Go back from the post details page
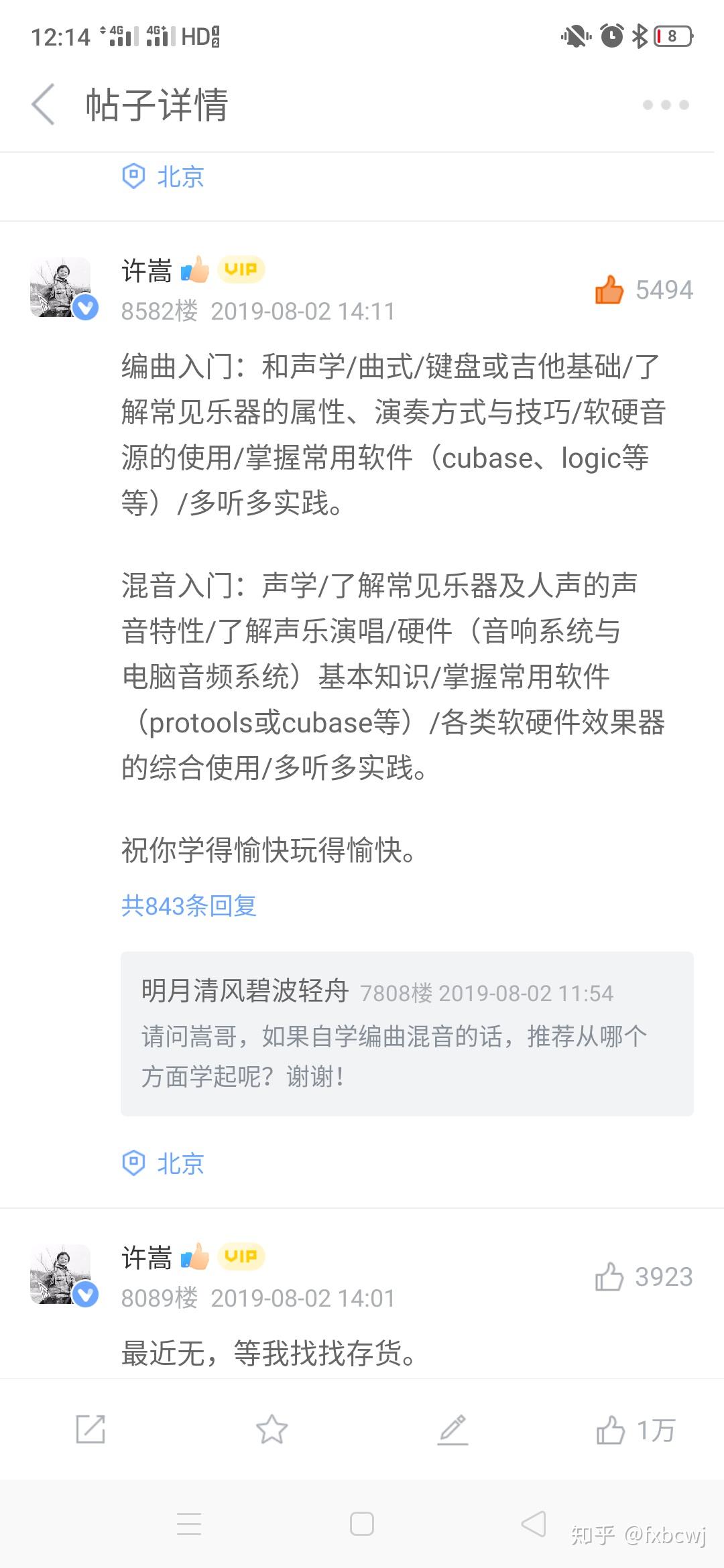Screen dimensions: 724x1568 (44, 105)
